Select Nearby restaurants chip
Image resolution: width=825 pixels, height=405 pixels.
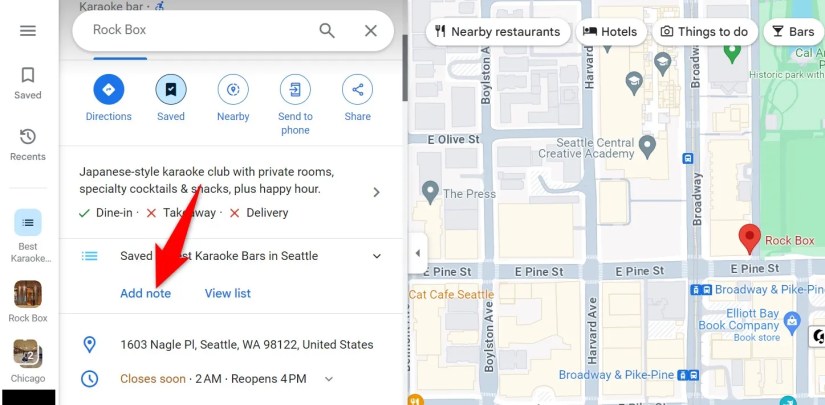(x=497, y=32)
